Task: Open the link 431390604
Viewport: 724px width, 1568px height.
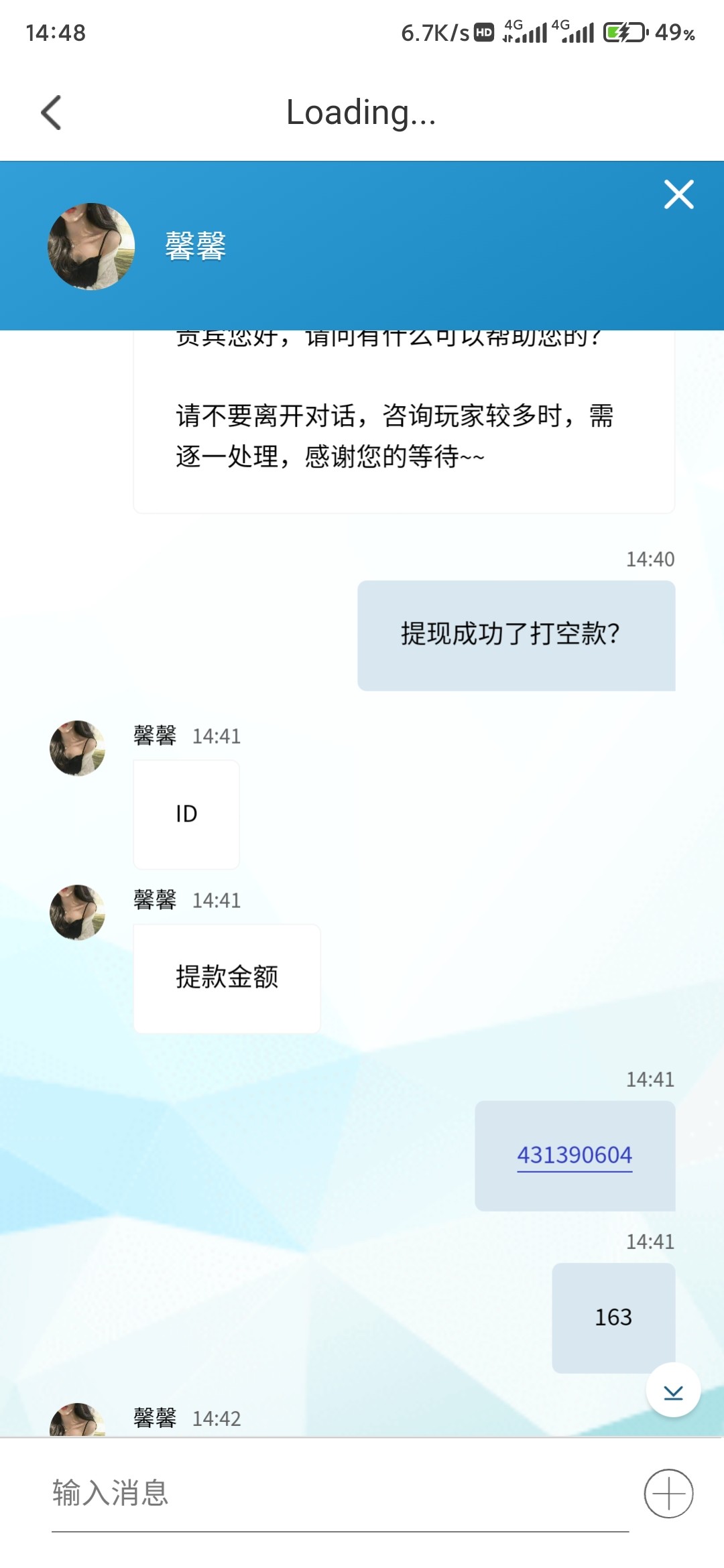Action: tap(574, 1154)
